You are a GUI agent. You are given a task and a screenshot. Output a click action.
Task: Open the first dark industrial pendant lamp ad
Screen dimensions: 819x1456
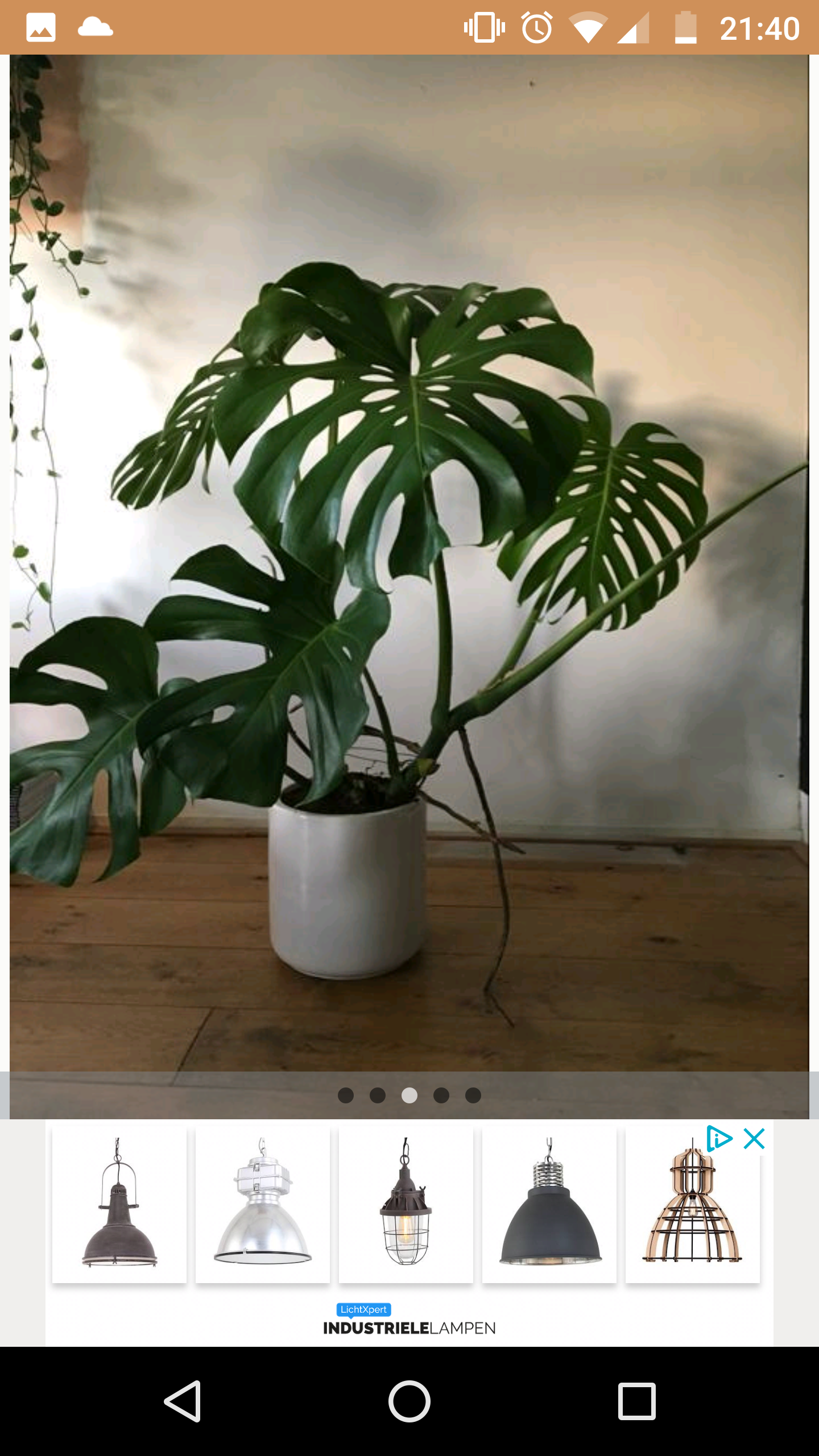(x=119, y=1205)
